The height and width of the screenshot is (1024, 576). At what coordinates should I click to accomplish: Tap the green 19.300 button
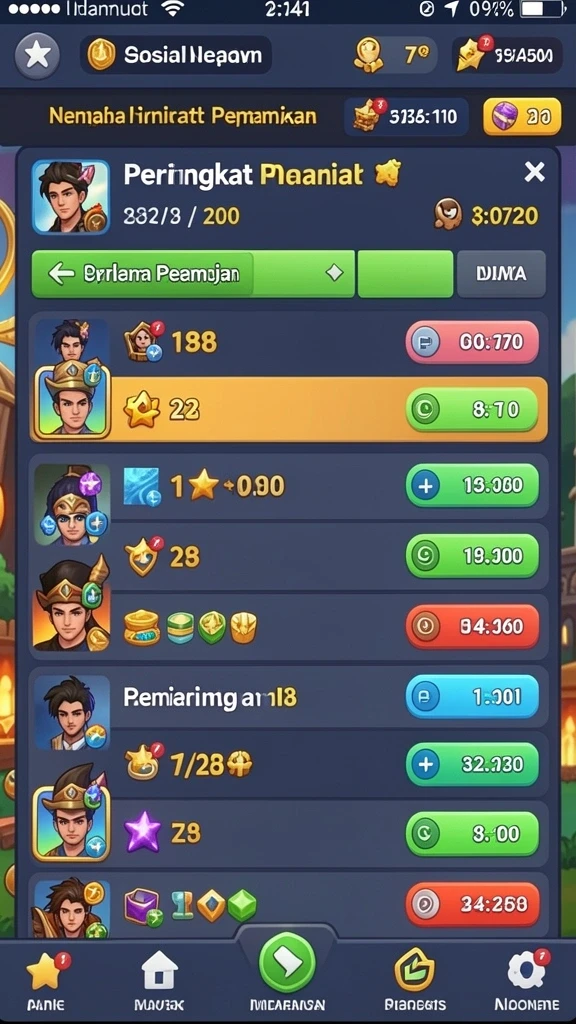pos(472,556)
